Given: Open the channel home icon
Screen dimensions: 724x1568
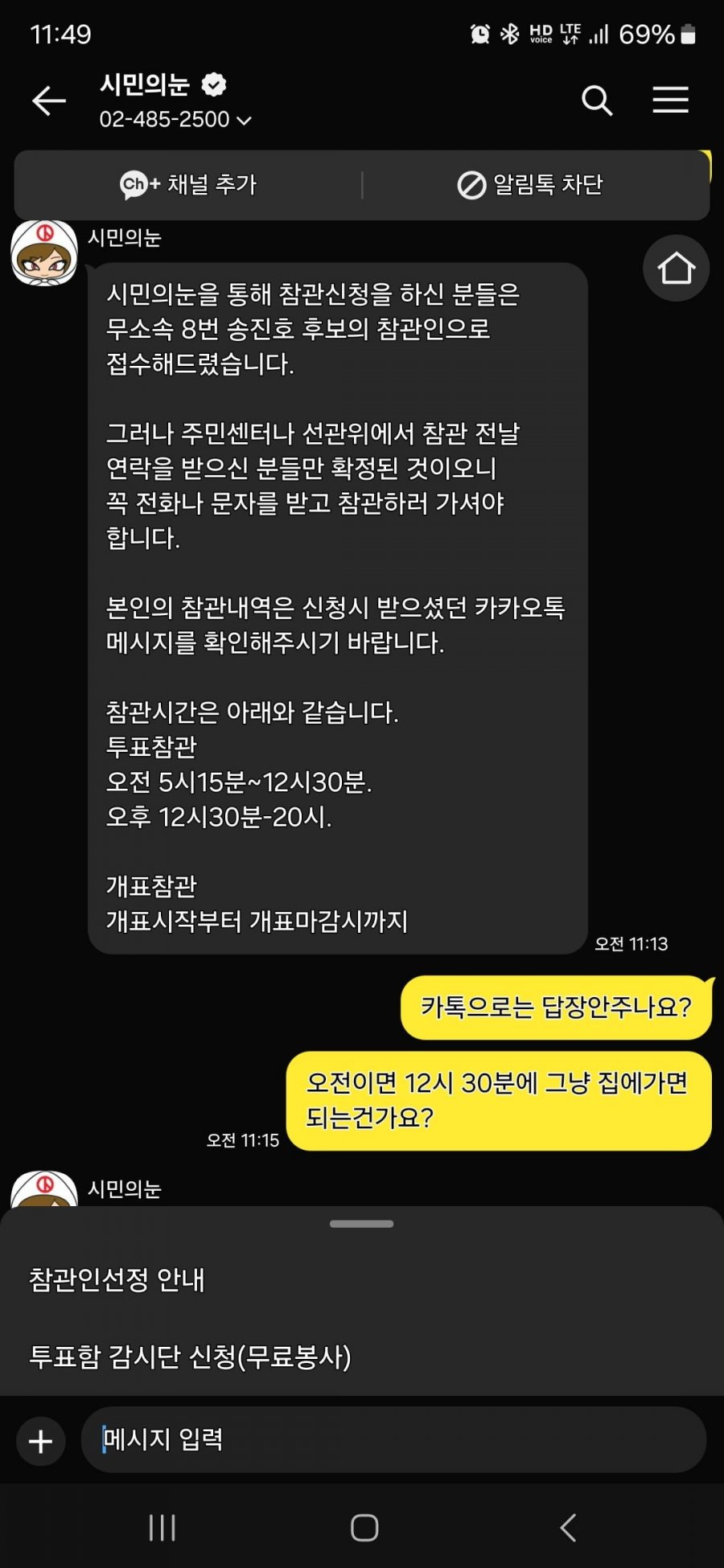Looking at the screenshot, I should (676, 269).
